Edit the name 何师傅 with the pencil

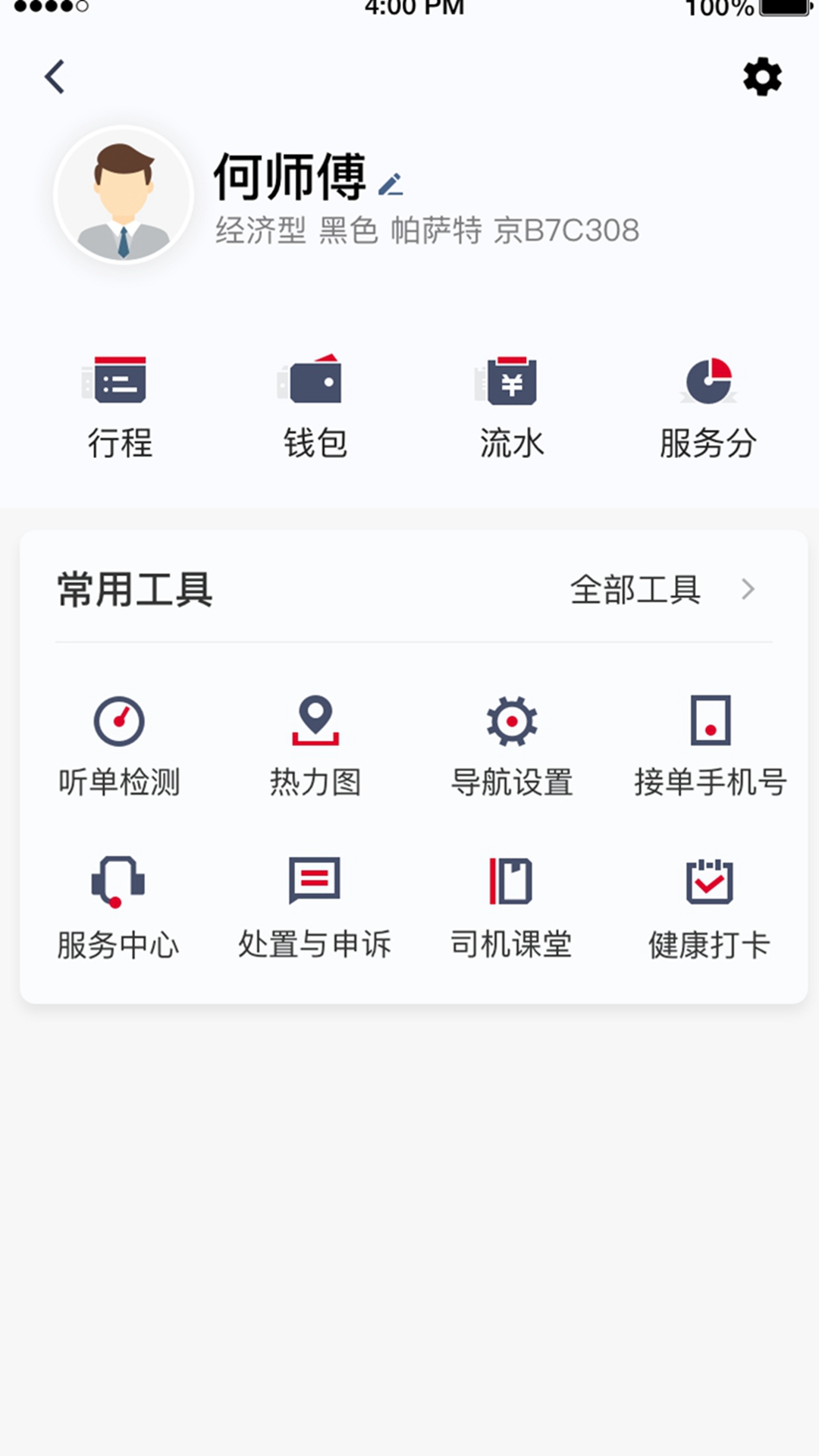tap(391, 184)
